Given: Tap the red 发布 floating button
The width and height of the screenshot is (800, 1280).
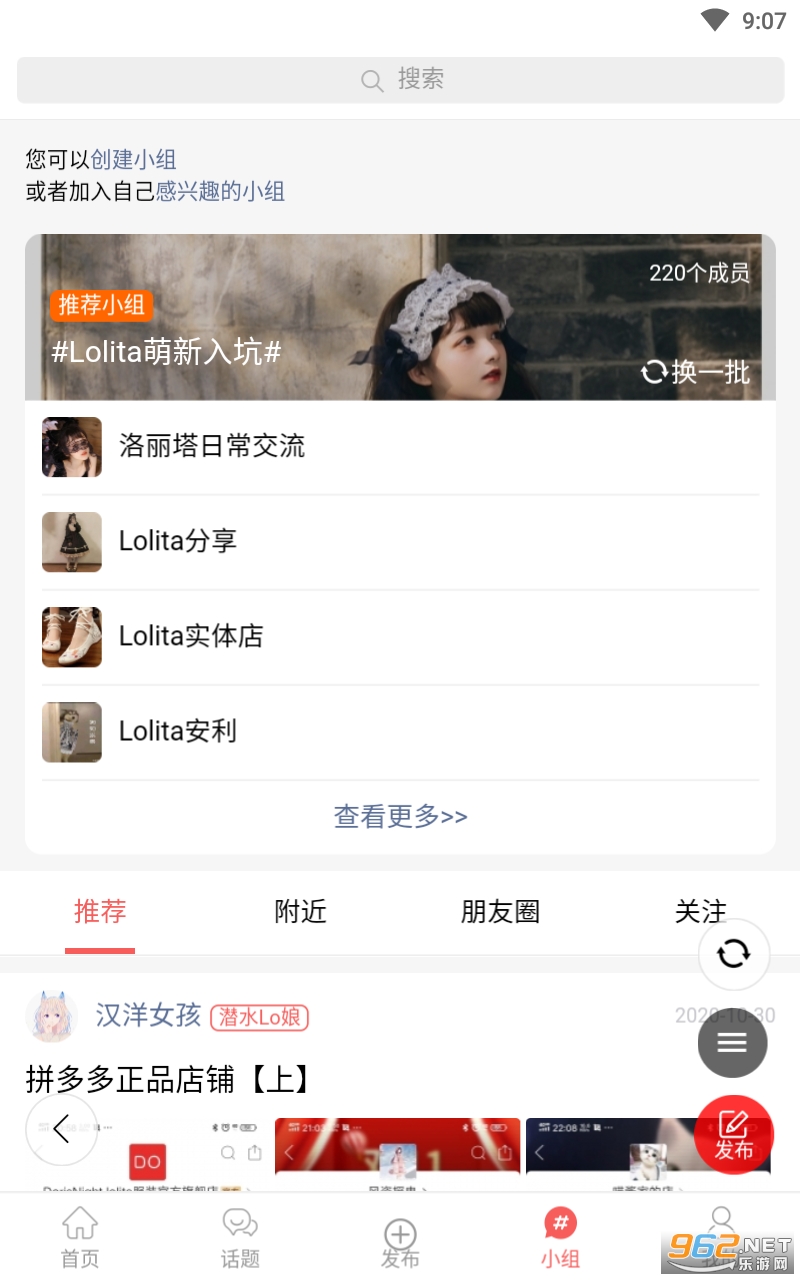Looking at the screenshot, I should 734,1135.
